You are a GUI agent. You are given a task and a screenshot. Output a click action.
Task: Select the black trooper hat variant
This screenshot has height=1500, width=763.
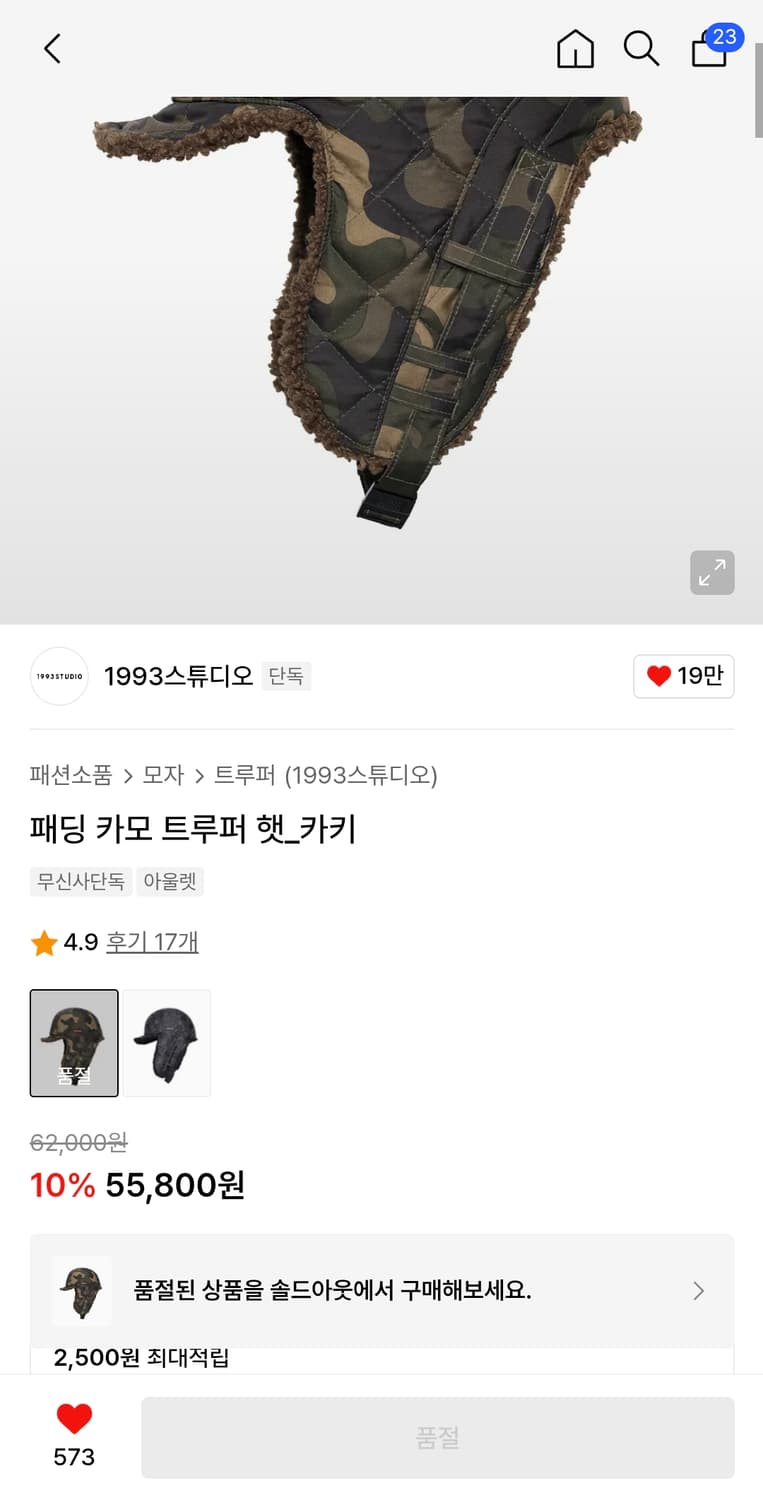tap(166, 1043)
